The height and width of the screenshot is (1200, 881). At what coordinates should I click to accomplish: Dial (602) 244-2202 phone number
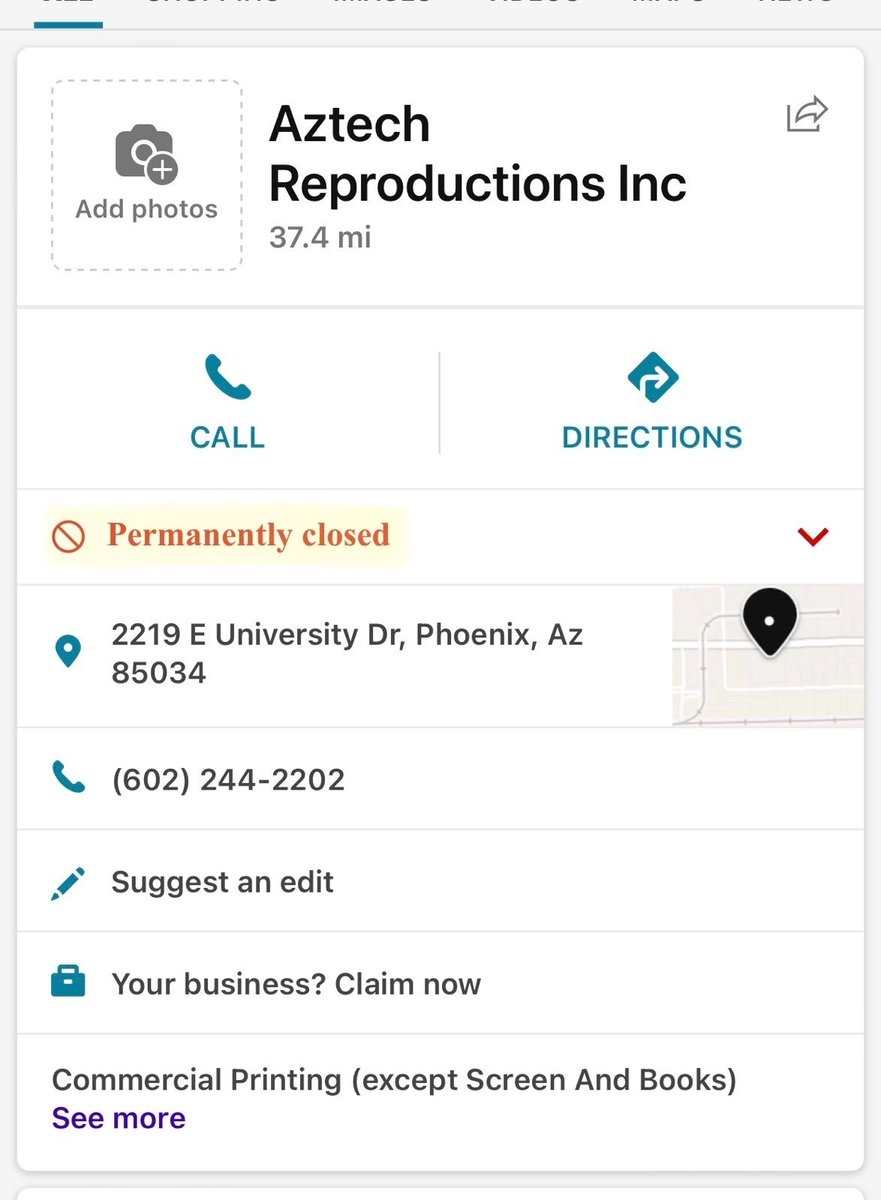(228, 779)
